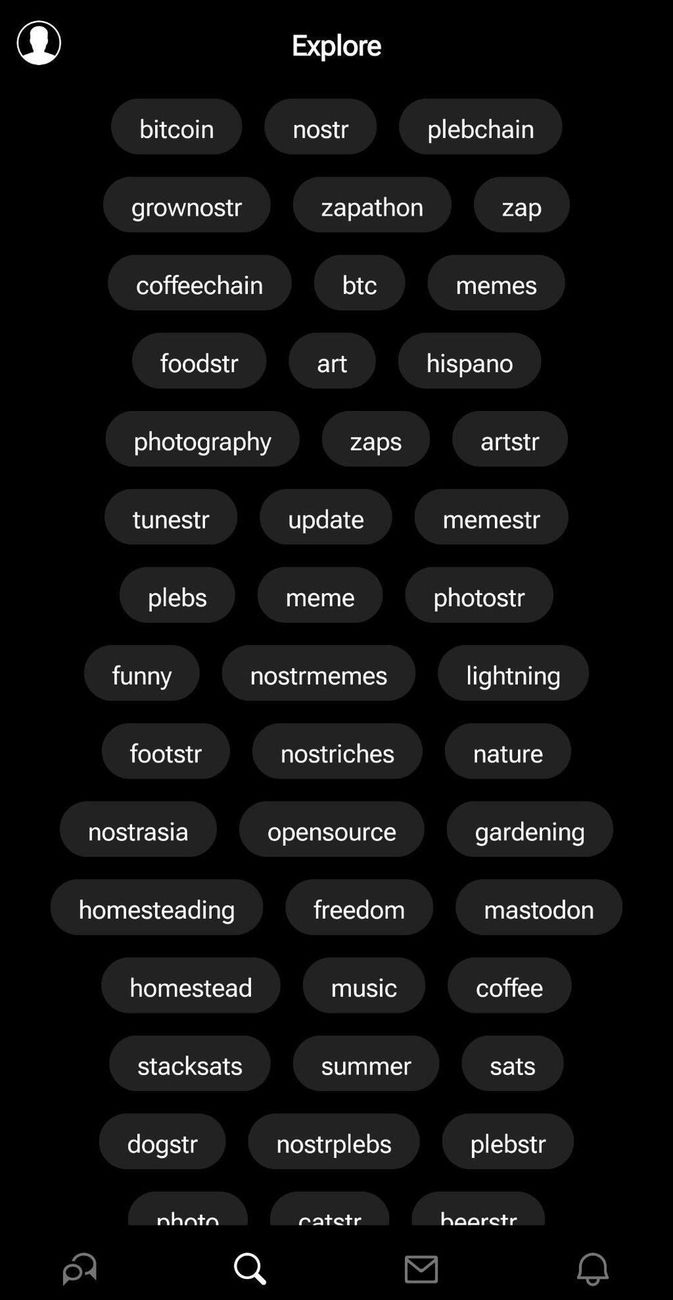Image resolution: width=673 pixels, height=1300 pixels.
Task: Open the notifications bell tab
Action: [593, 1269]
